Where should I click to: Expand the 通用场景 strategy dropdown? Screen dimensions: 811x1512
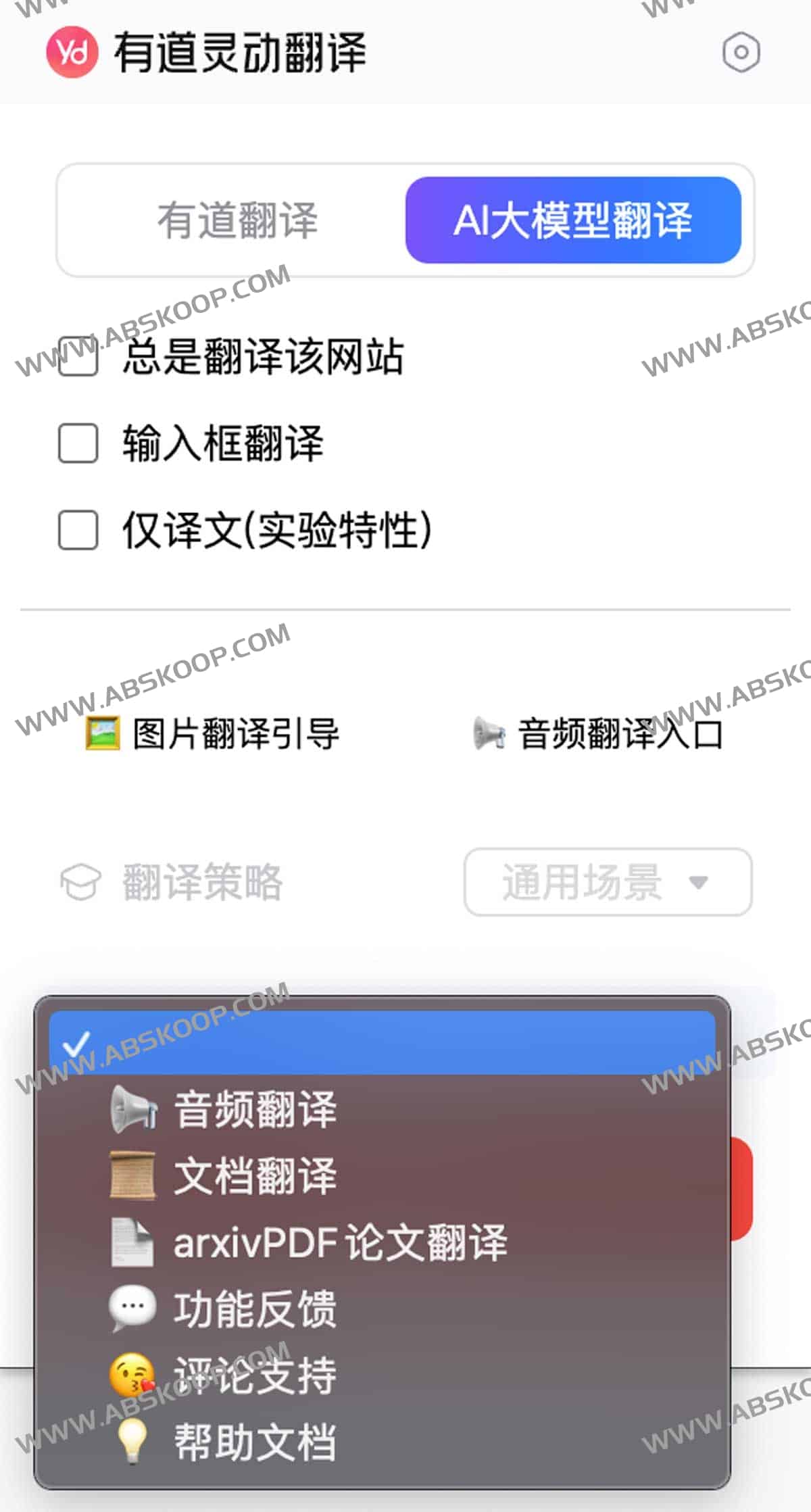608,882
